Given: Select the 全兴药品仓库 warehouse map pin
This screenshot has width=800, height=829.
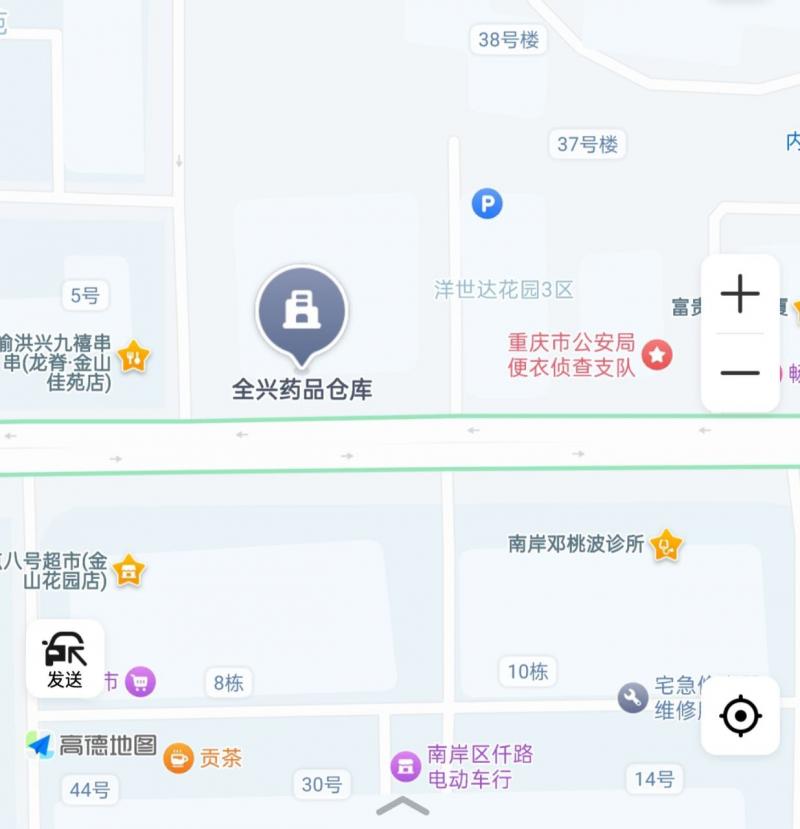Looking at the screenshot, I should point(301,312).
